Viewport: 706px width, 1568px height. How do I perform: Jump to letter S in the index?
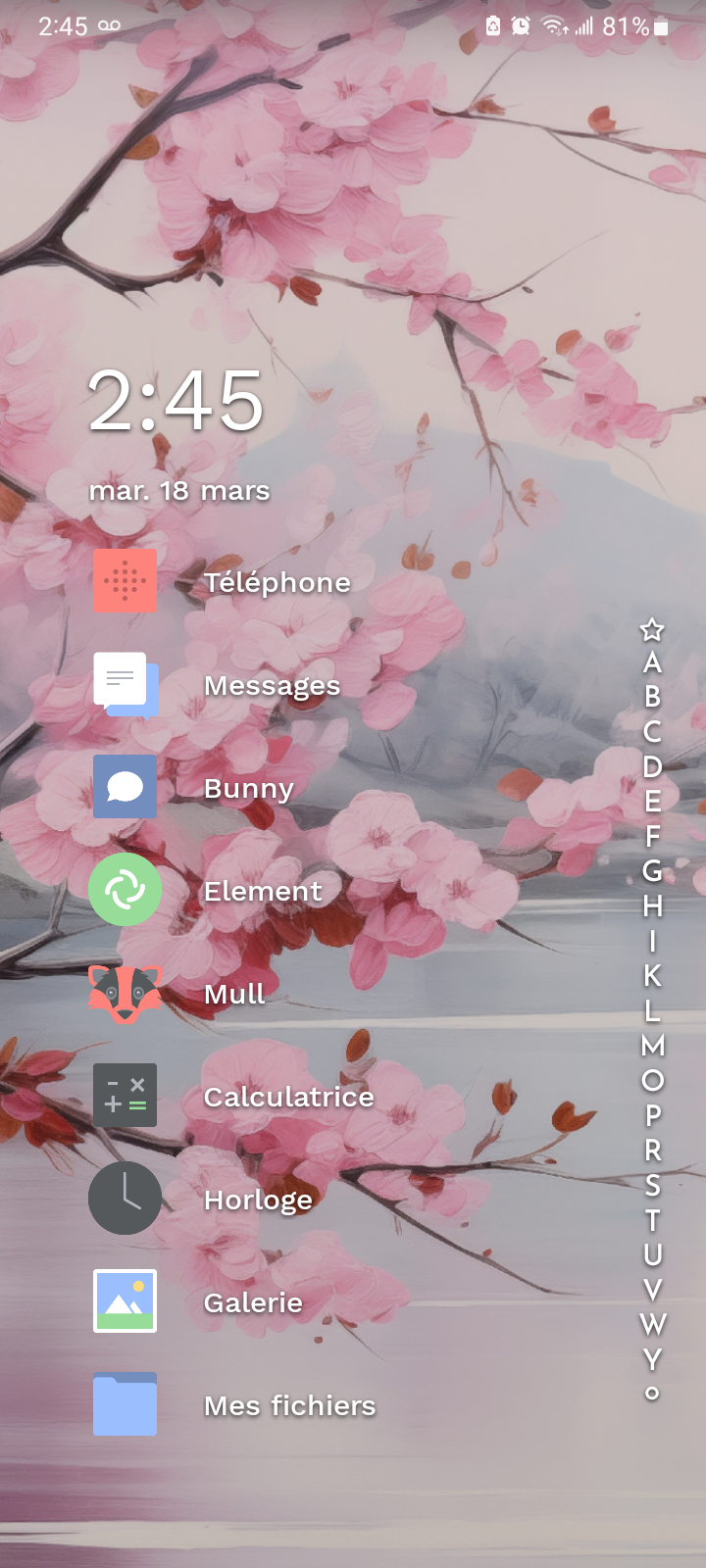tap(652, 1185)
